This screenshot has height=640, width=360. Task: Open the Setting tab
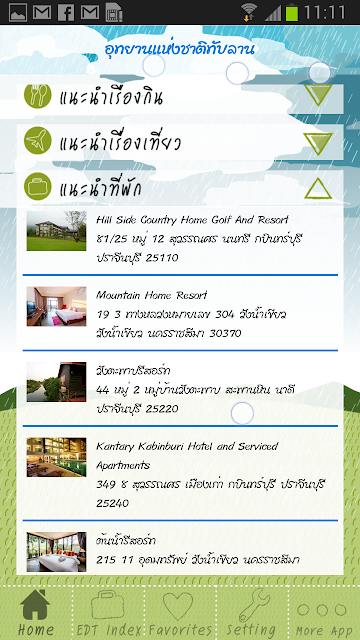[x=252, y=613]
